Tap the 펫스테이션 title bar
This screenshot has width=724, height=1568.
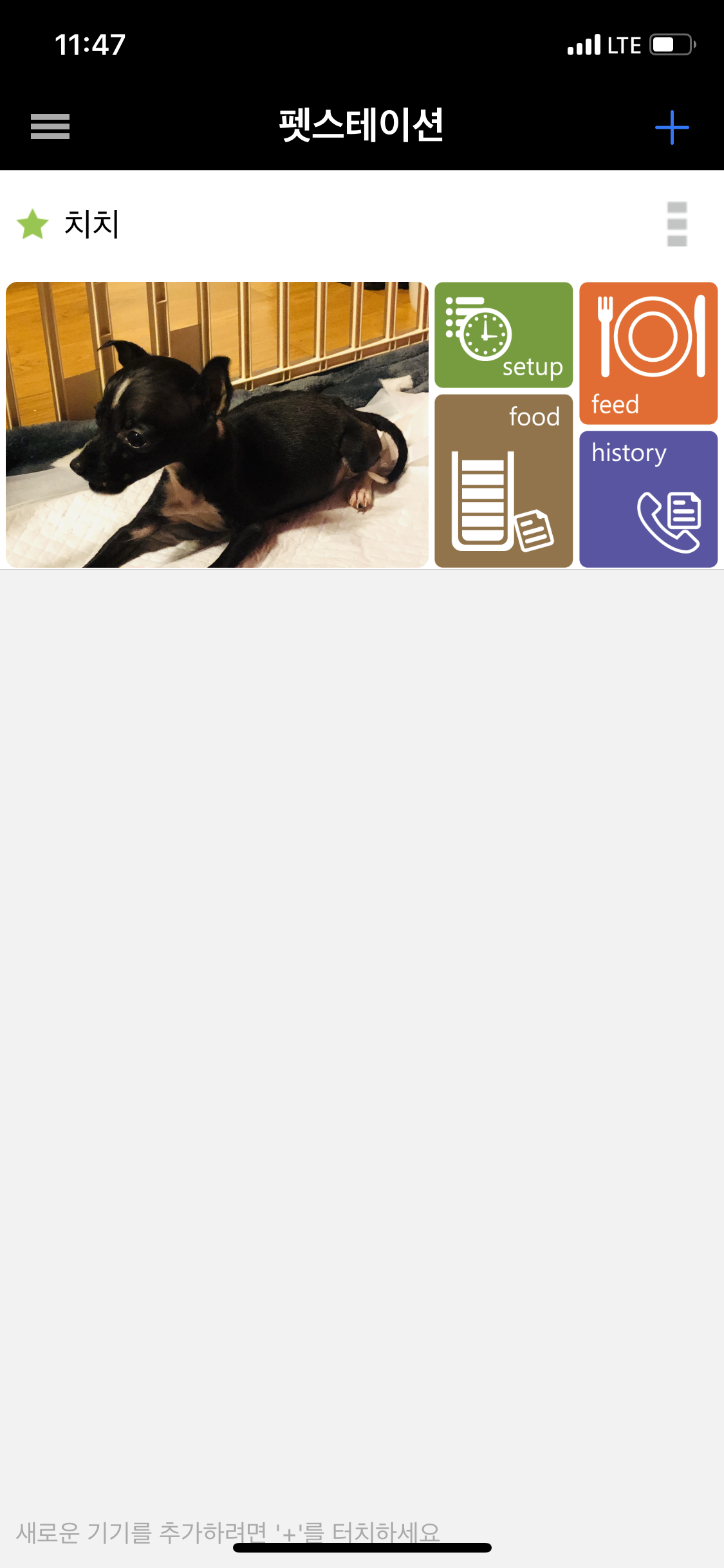[x=362, y=127]
